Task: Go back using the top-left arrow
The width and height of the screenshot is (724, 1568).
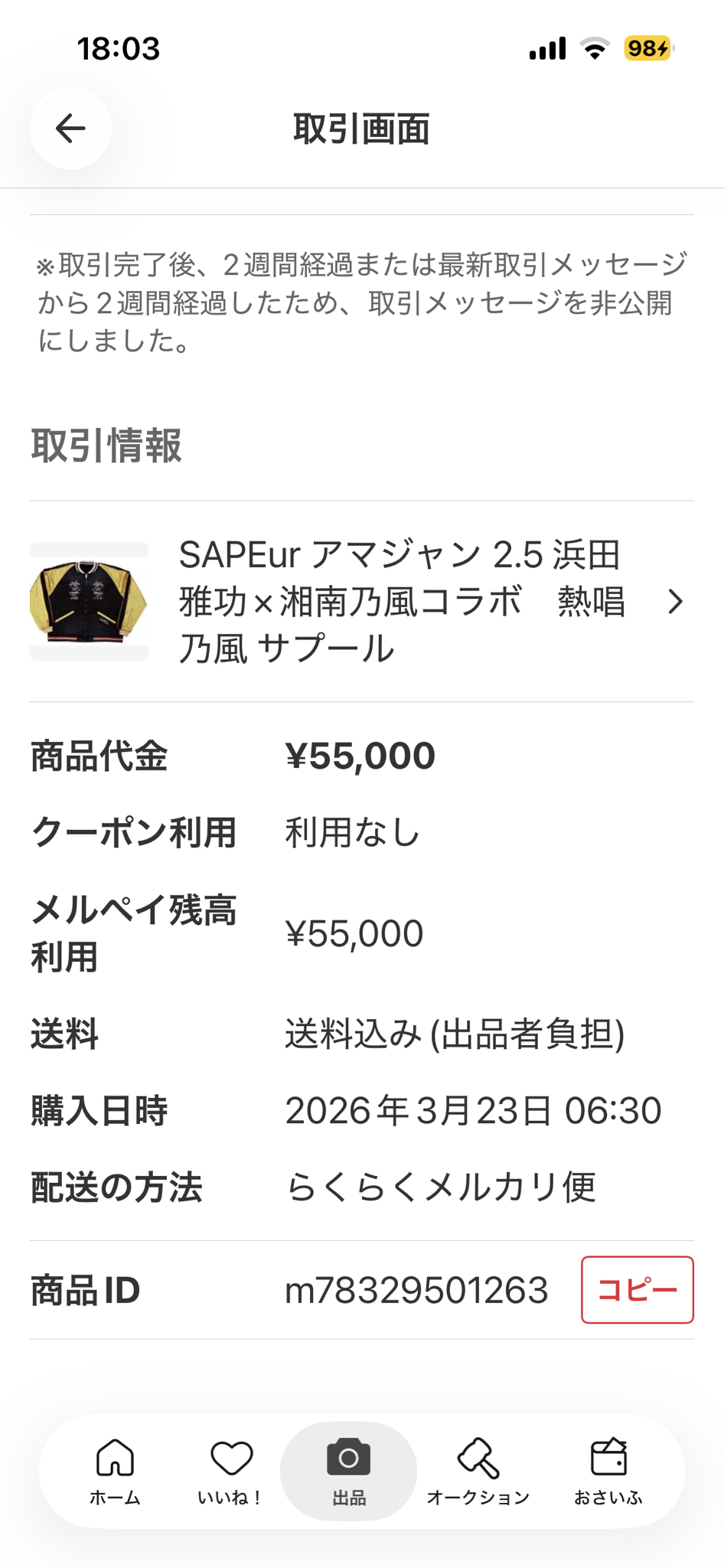Action: [70, 128]
